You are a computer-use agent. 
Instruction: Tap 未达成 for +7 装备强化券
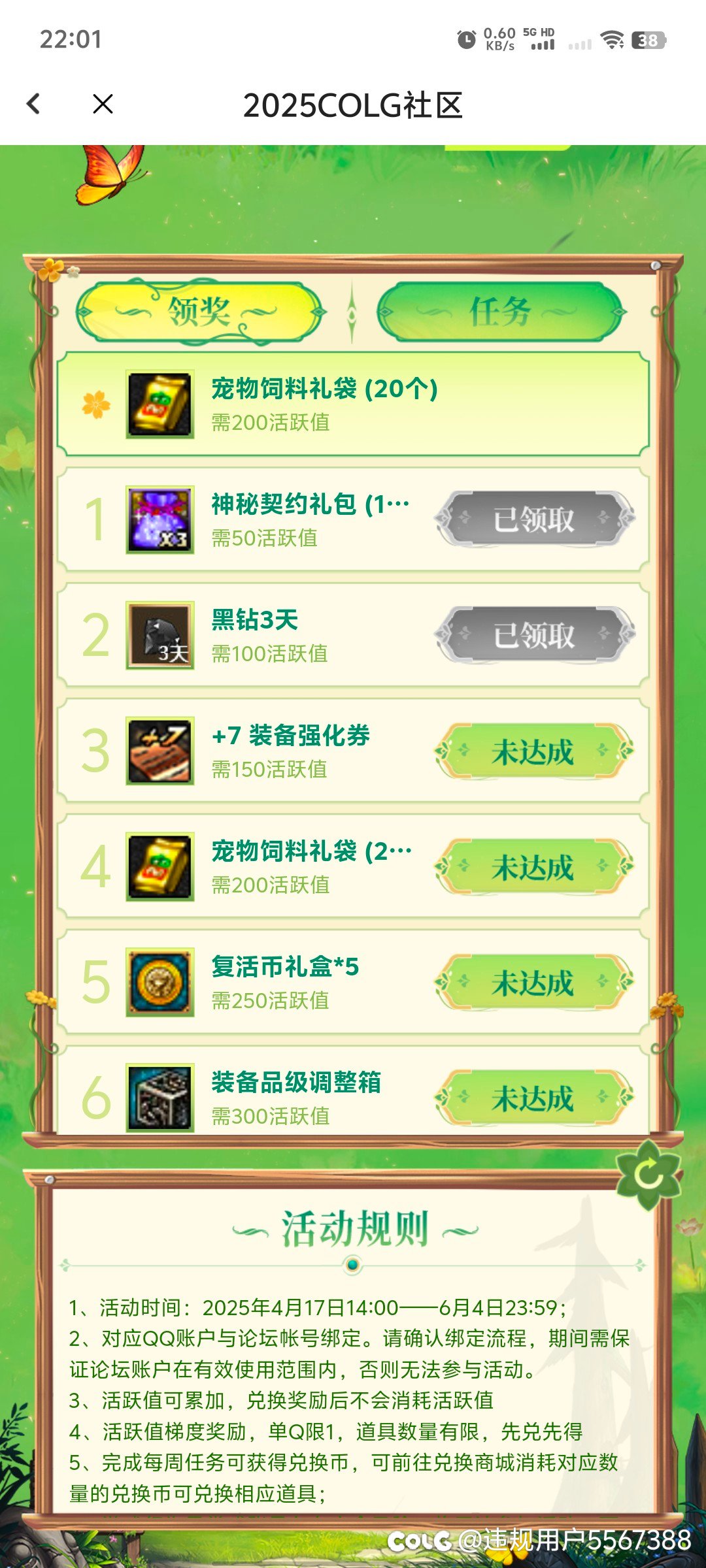[534, 751]
